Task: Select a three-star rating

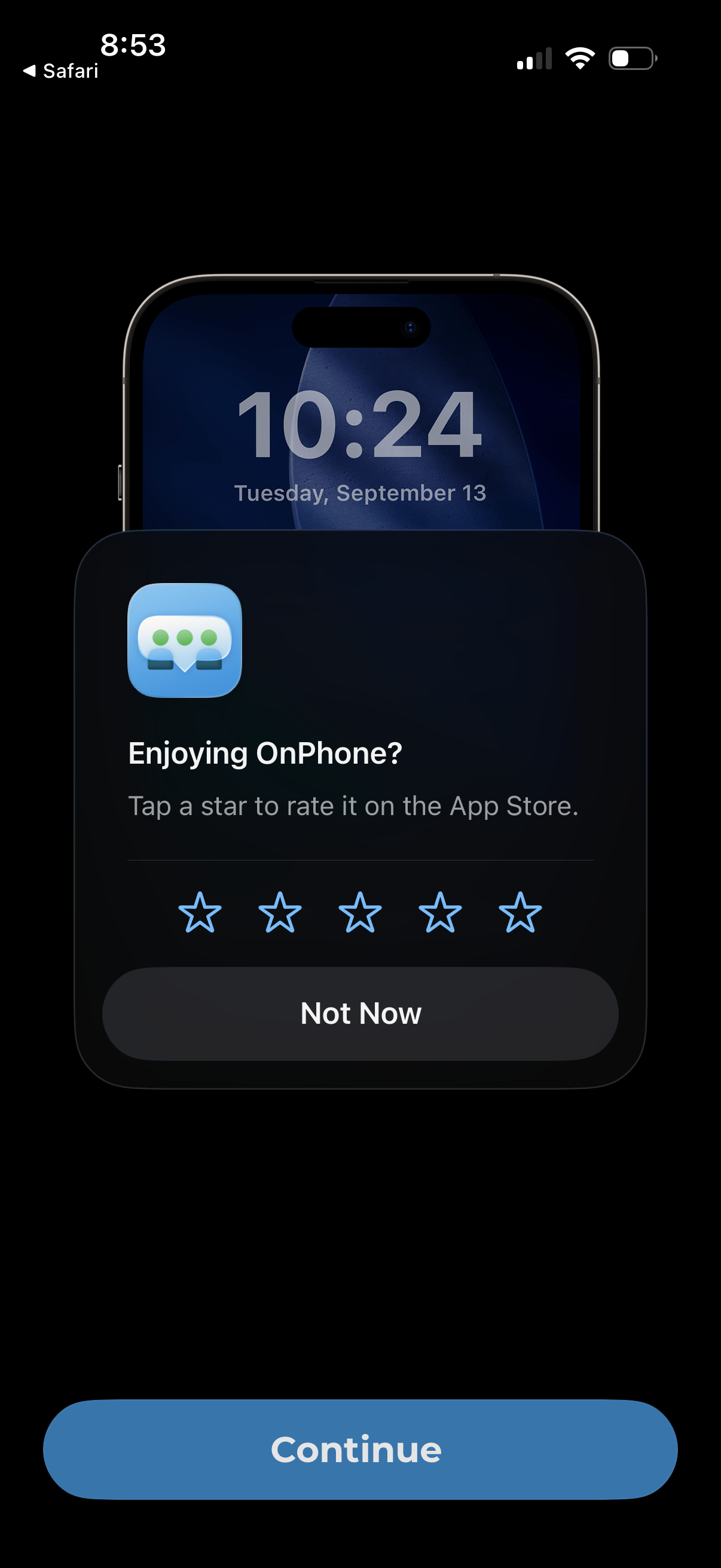Action: [360, 912]
